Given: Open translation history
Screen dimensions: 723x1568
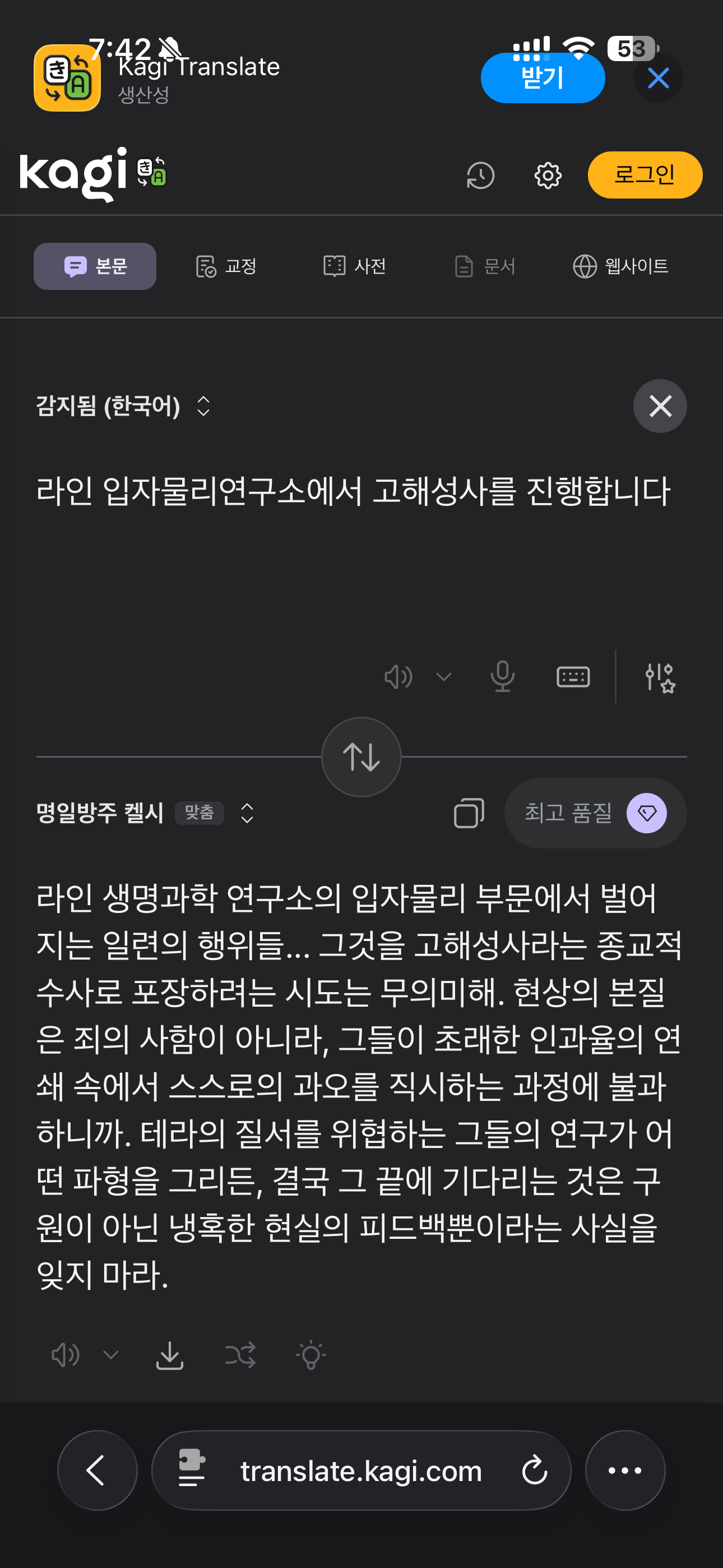Looking at the screenshot, I should (x=480, y=176).
